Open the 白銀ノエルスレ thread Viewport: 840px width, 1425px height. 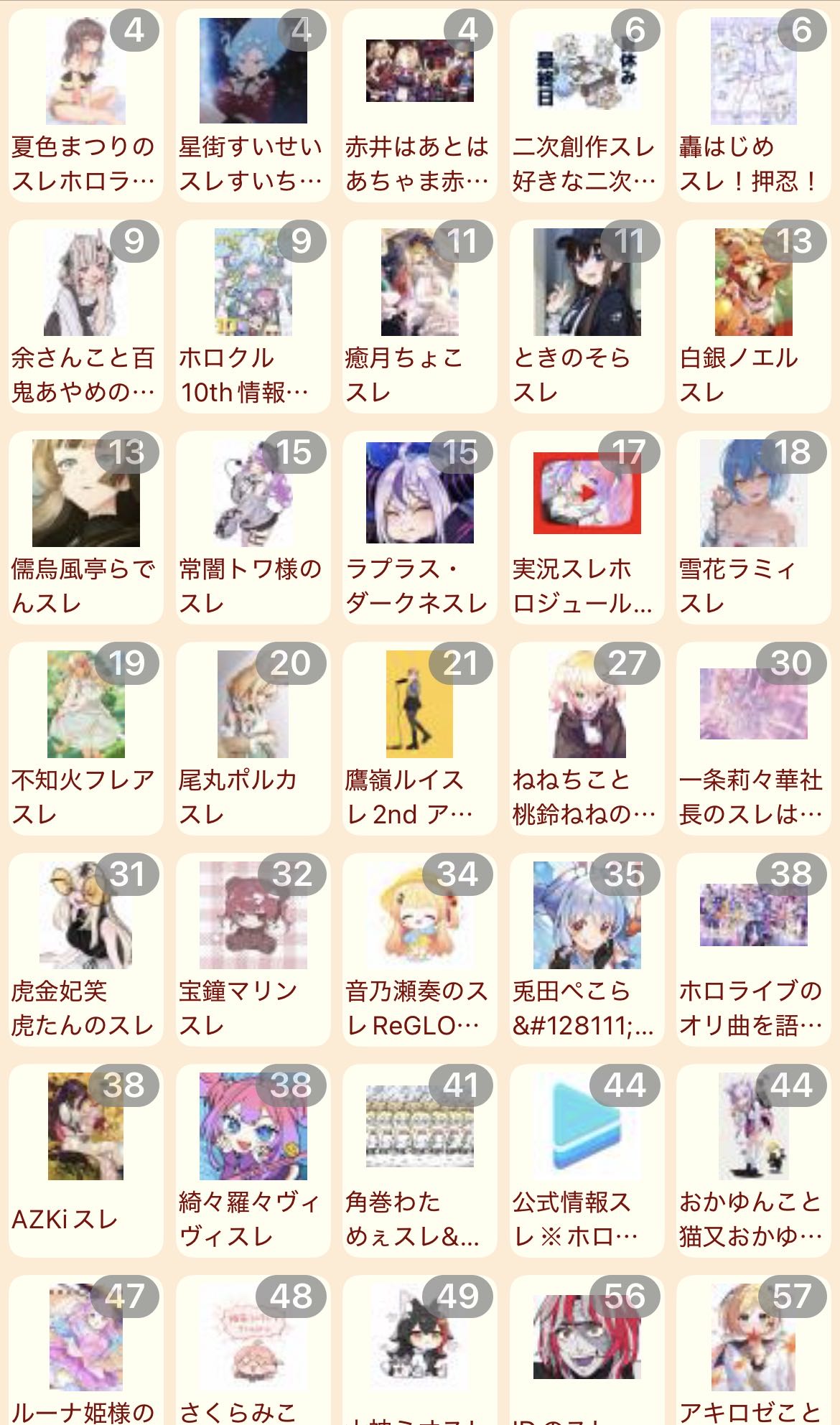pos(753,317)
